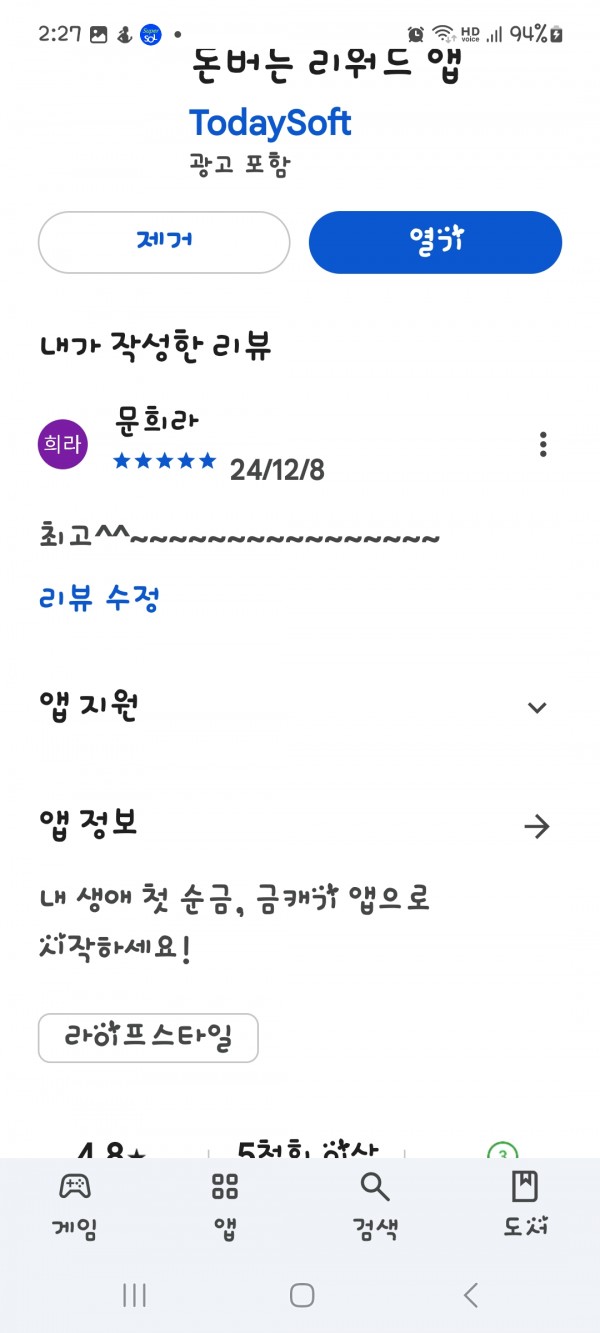Switch to the 앱 tab
Viewport: 600px width, 1333px height.
(225, 1205)
